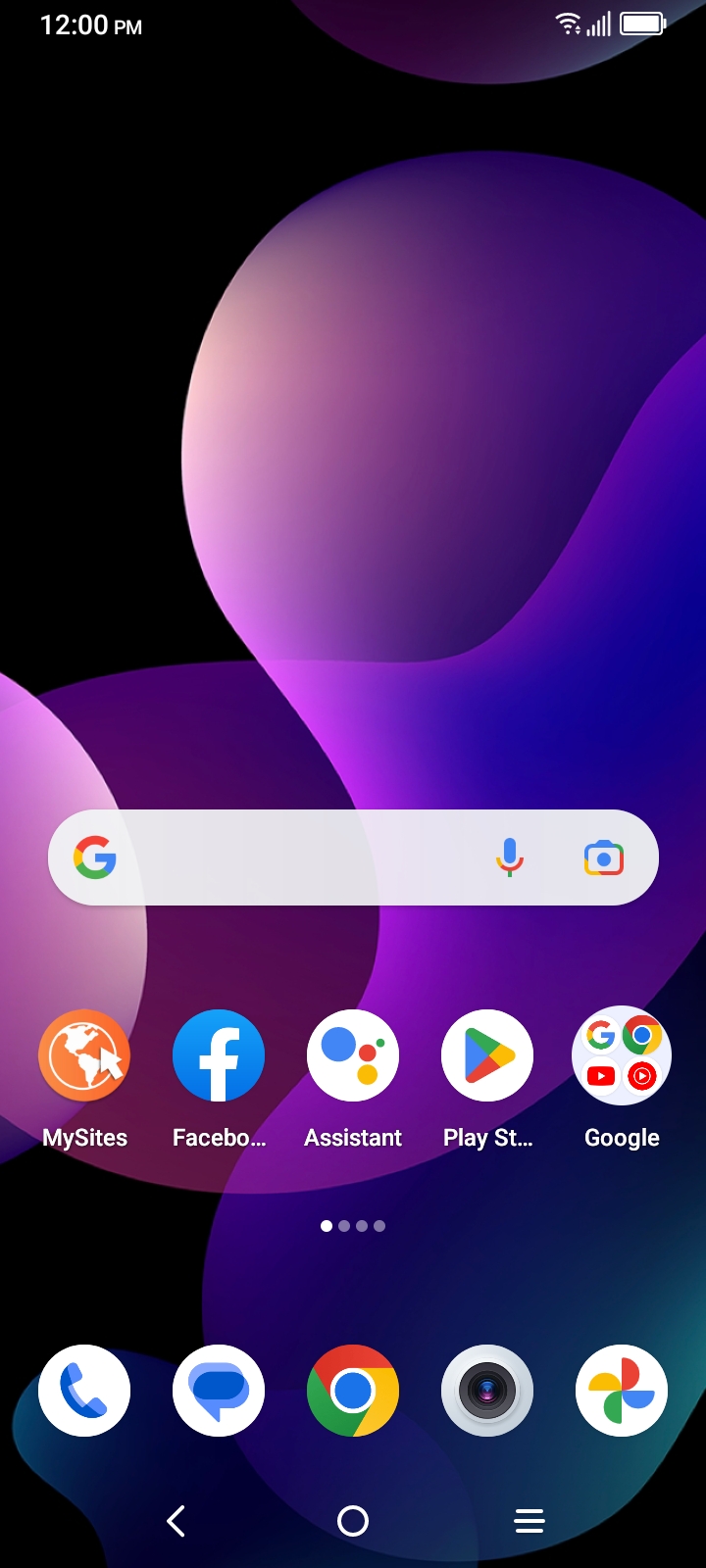Open recent apps from navigation bar
Viewport: 706px width, 1568px height.
click(529, 1521)
